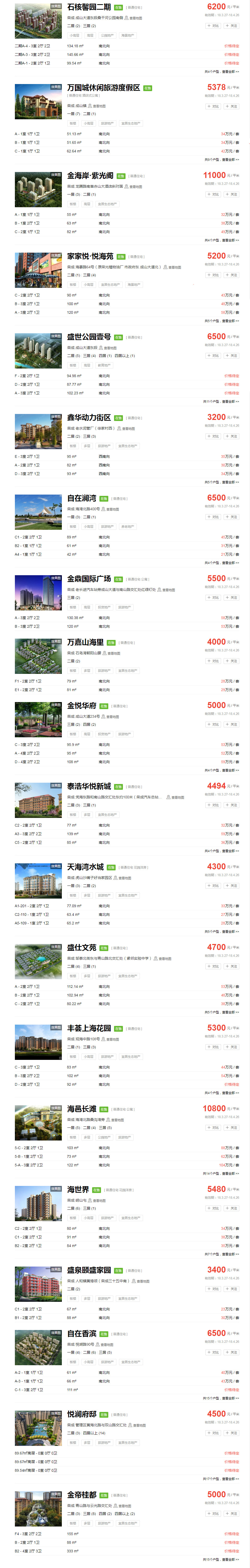View all floor plans (查看全部) of 悦澜府邸
The height and width of the screenshot is (1568, 250).
(230, 1478)
